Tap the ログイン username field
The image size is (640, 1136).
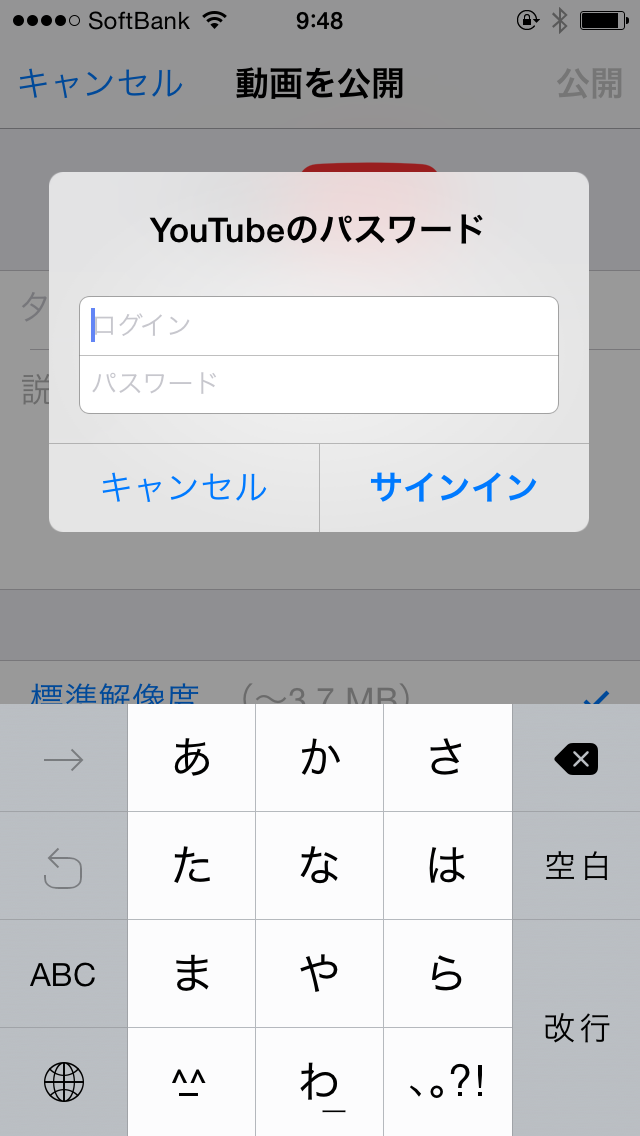coord(319,325)
